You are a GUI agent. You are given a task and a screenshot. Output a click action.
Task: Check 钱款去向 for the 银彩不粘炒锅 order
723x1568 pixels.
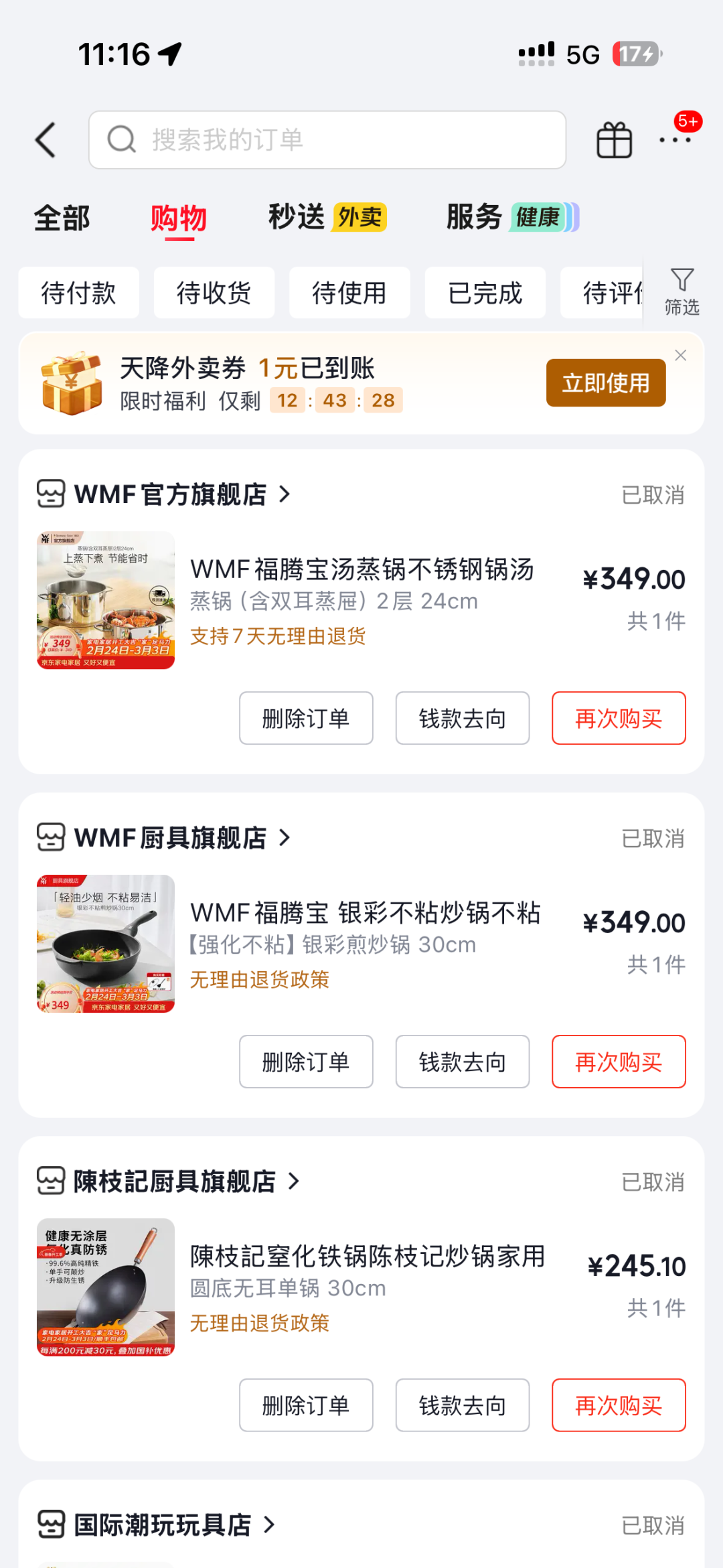click(462, 1062)
